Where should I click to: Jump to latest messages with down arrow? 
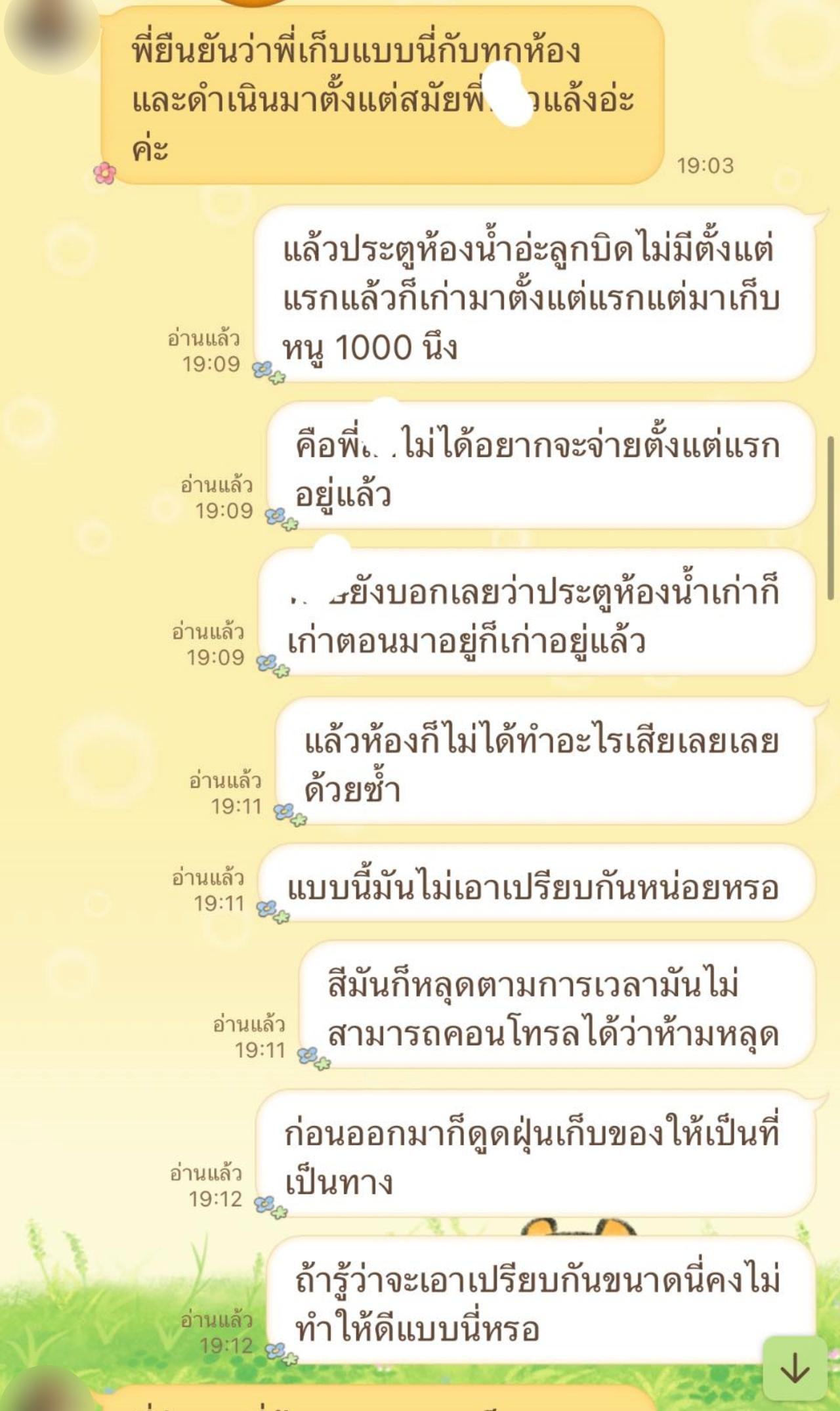(795, 1368)
